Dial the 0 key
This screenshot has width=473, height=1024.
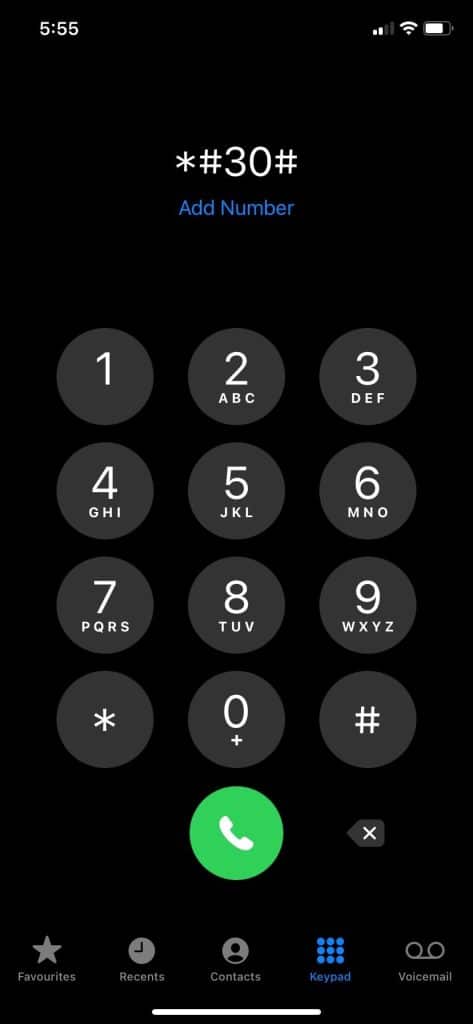(x=236, y=719)
